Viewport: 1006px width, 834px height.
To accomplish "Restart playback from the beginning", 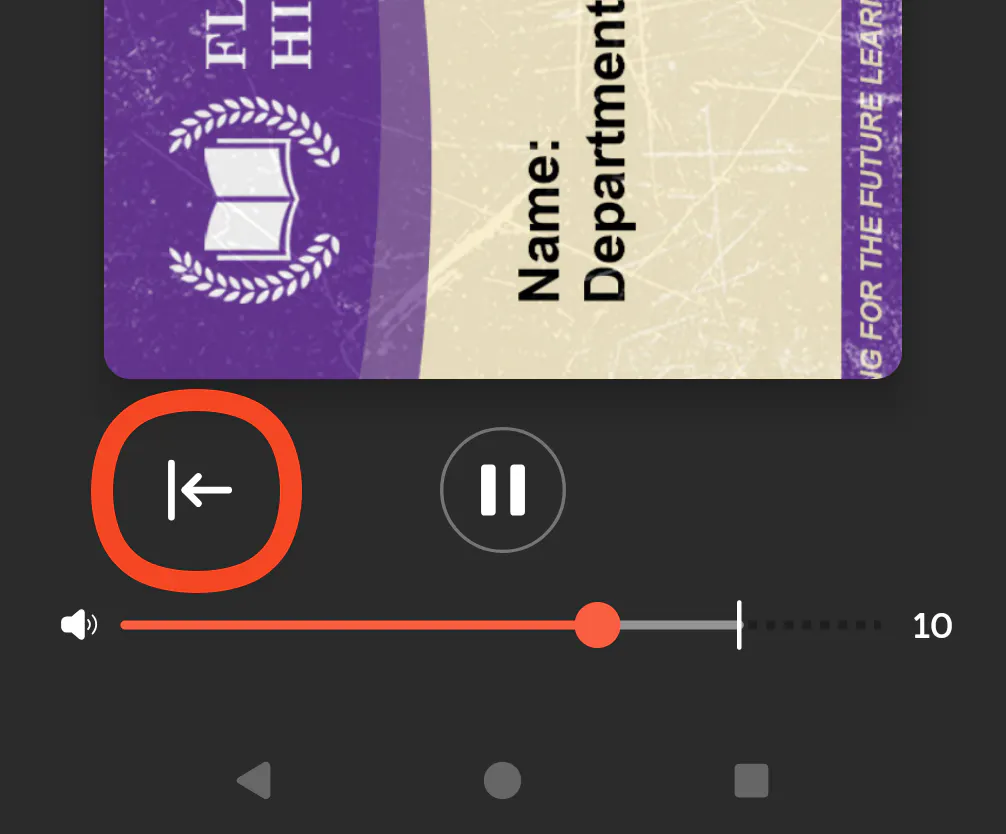I will pyautogui.click(x=199, y=490).
